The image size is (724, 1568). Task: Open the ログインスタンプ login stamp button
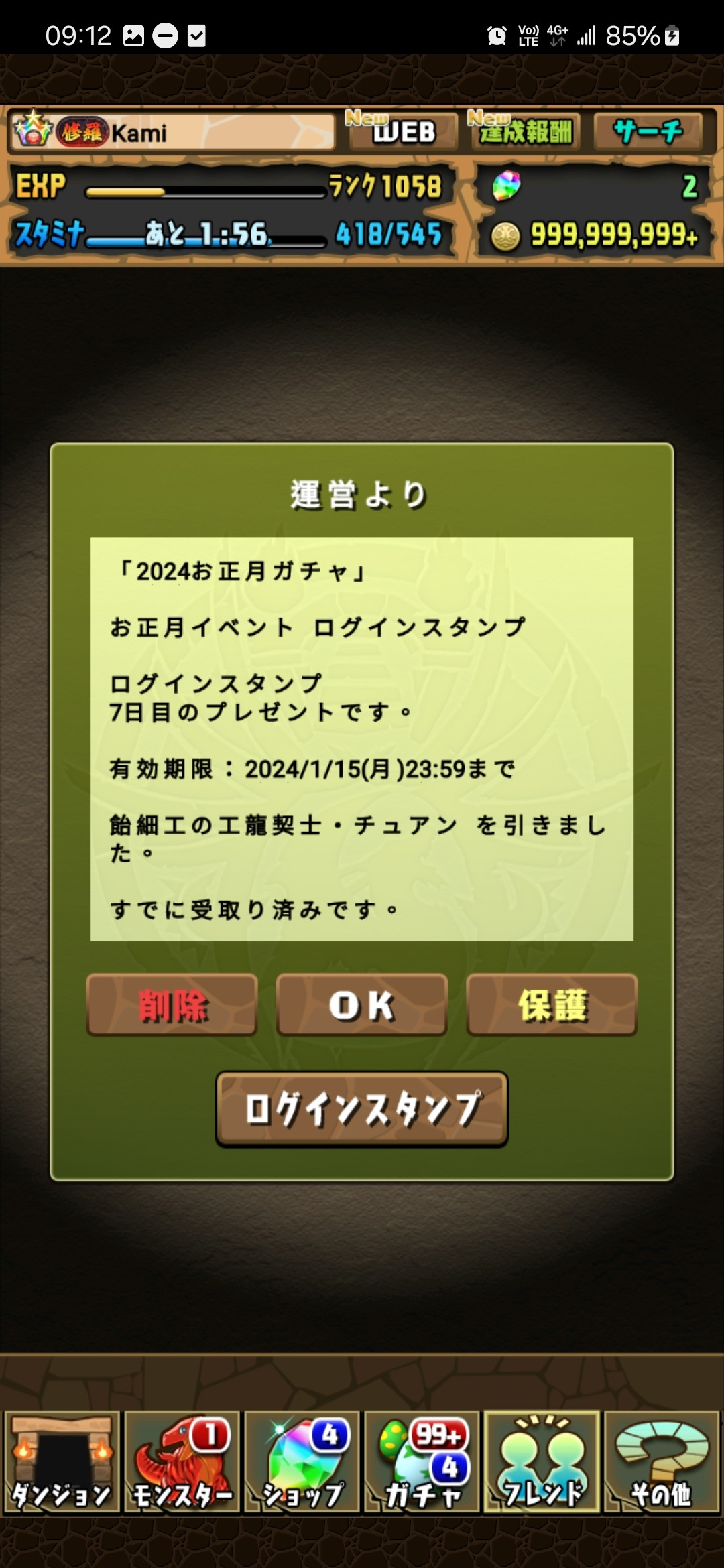tap(362, 1109)
